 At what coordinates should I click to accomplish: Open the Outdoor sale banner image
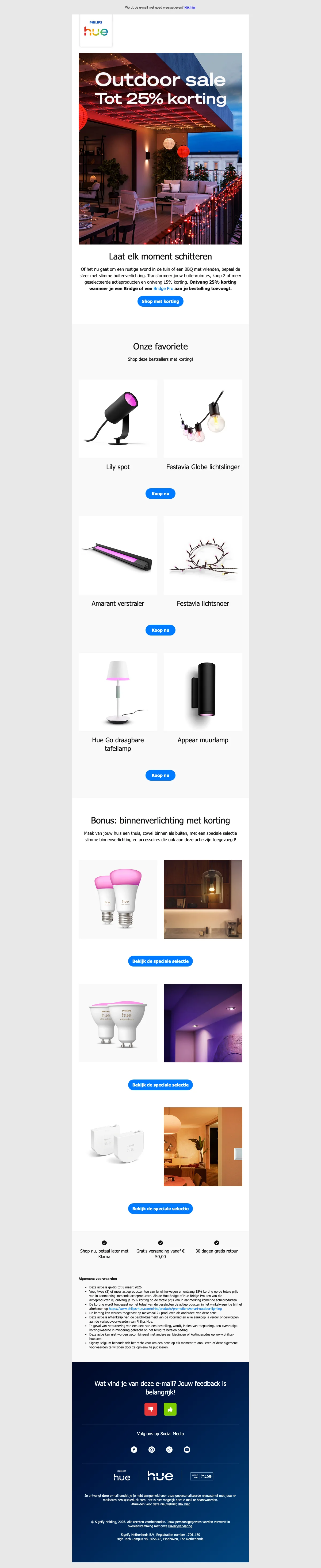(x=160, y=149)
